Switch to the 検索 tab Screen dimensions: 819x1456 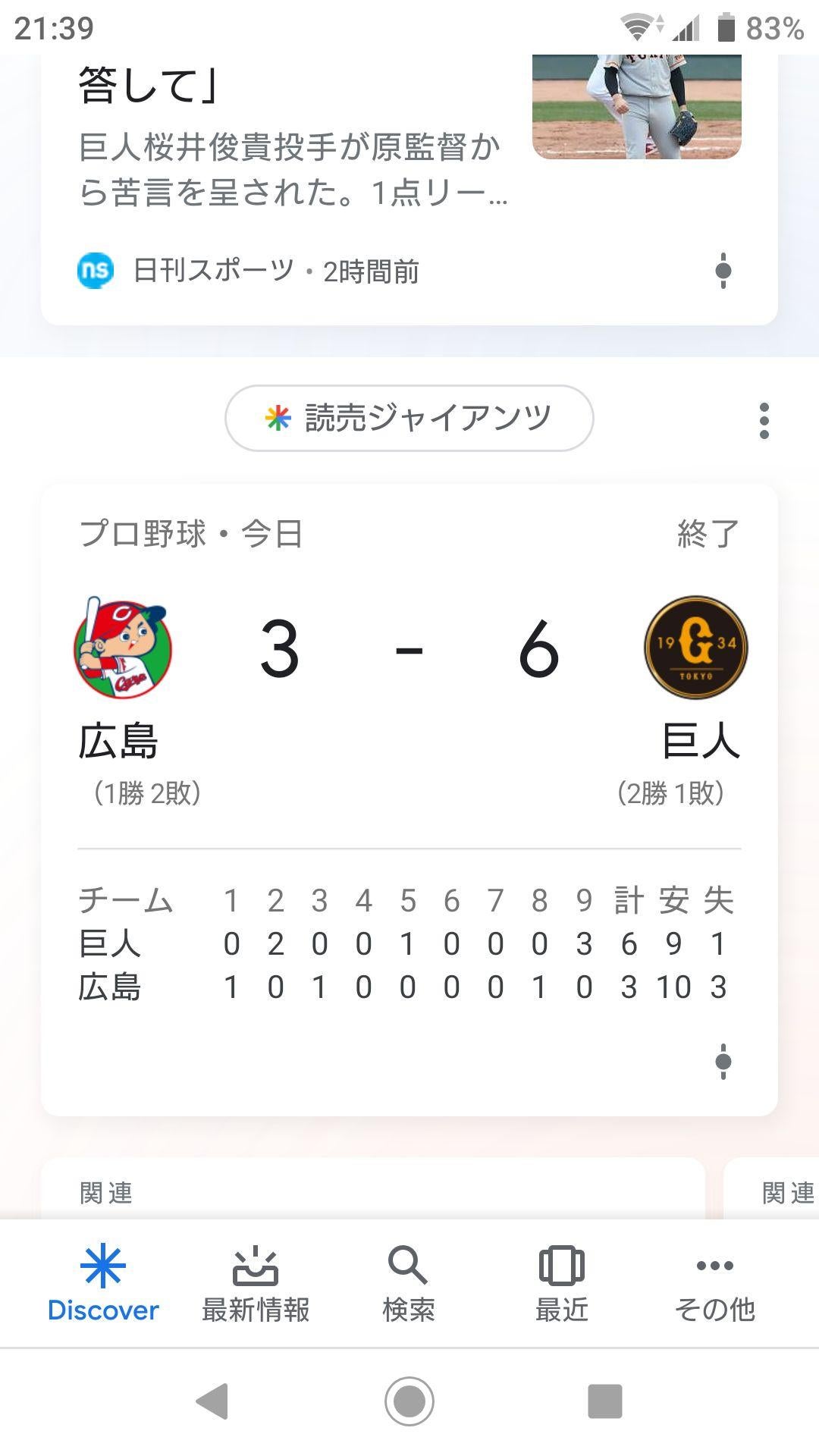tap(408, 1282)
